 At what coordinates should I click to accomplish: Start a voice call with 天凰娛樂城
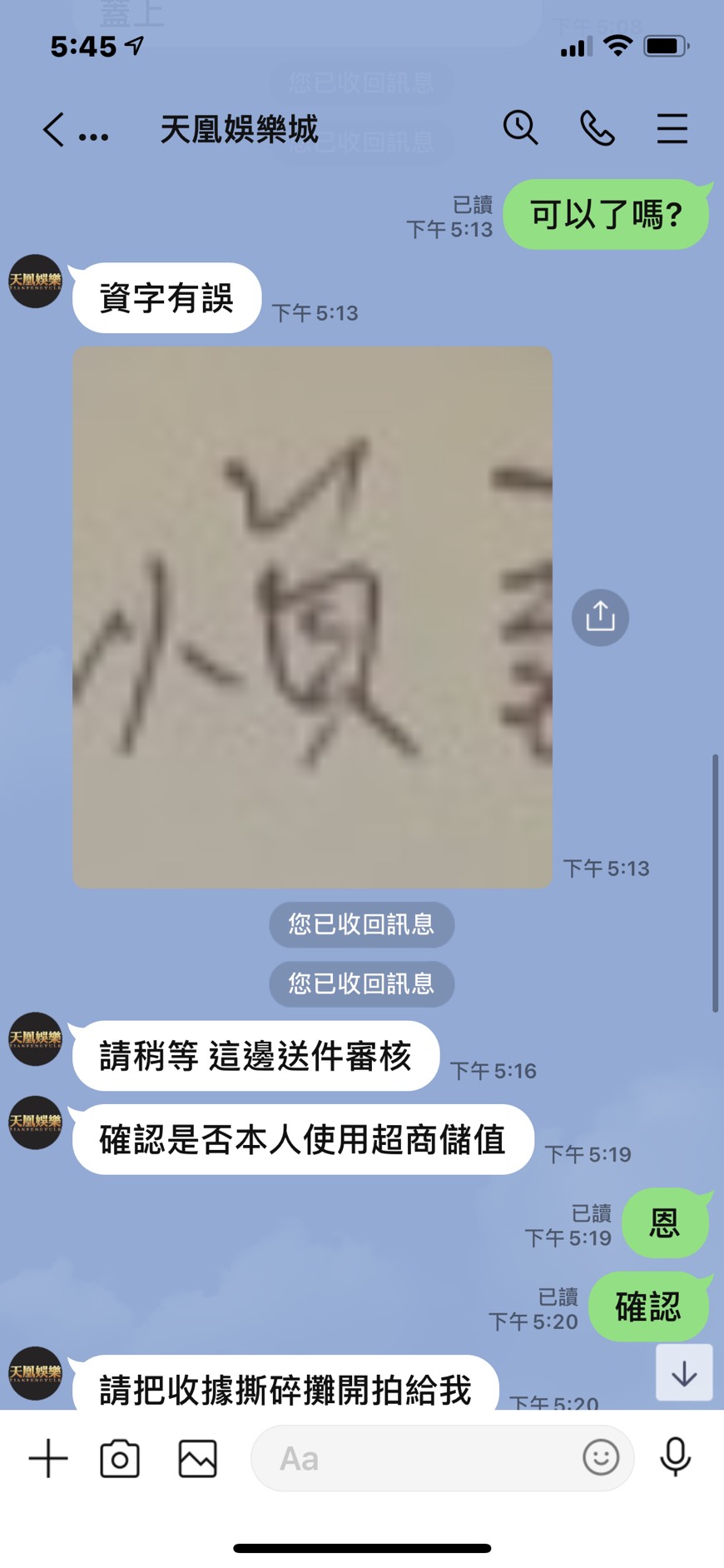(597, 128)
